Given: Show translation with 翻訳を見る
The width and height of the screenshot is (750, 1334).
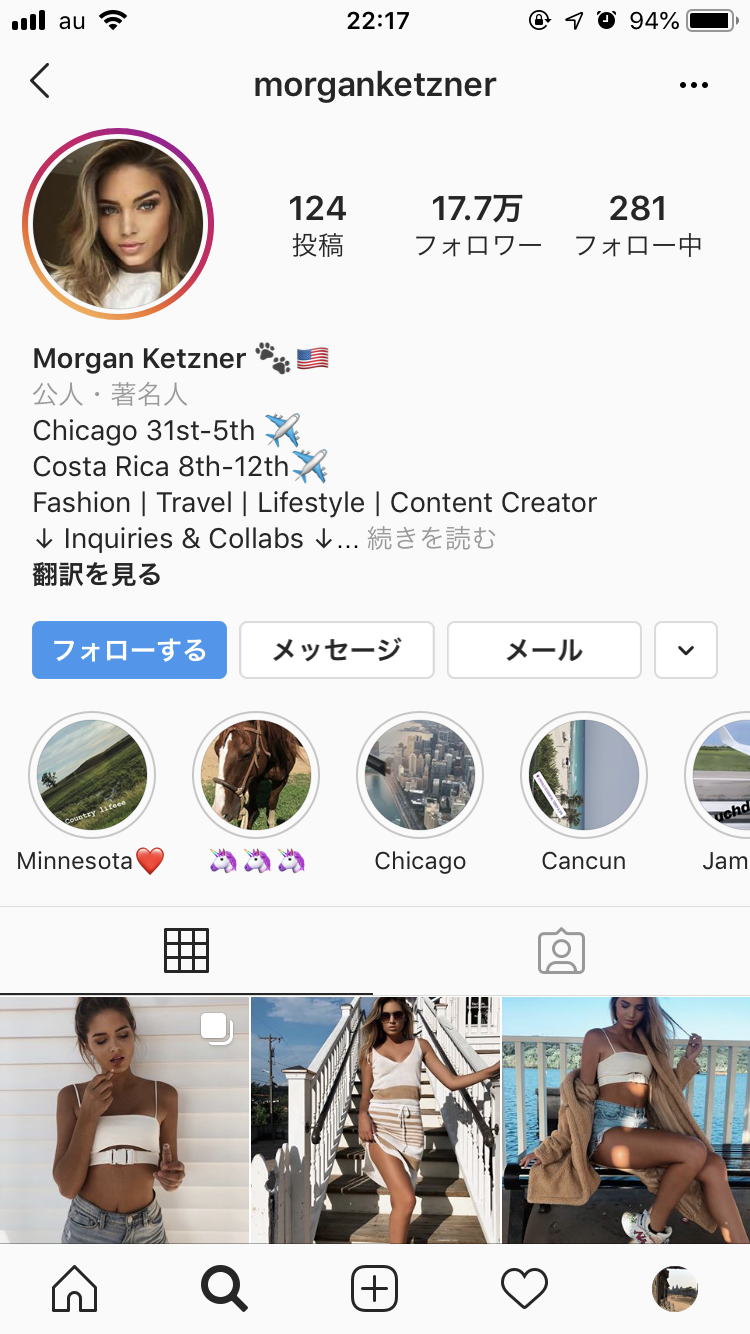Looking at the screenshot, I should click(x=97, y=575).
